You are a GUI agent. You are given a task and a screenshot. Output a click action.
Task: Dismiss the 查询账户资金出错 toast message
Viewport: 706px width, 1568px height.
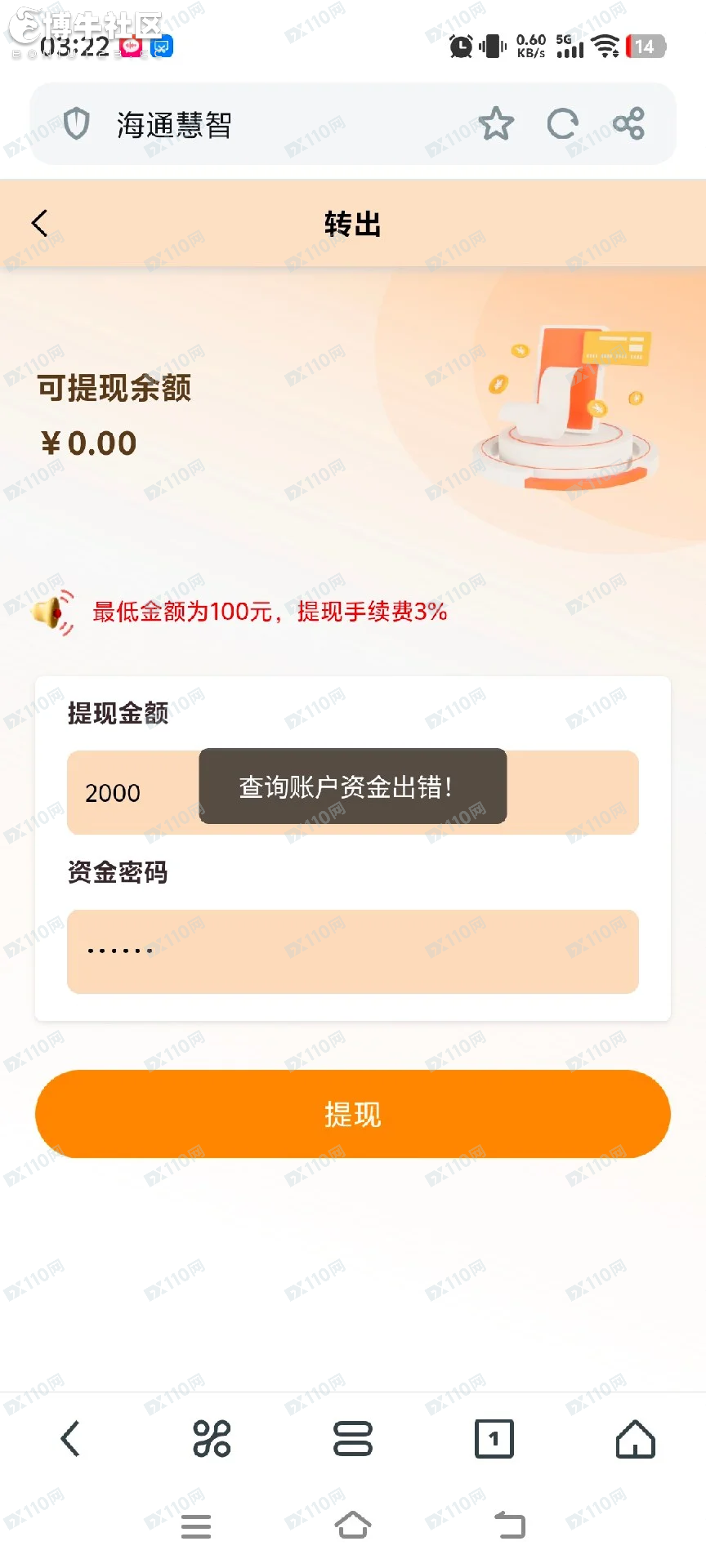point(352,786)
